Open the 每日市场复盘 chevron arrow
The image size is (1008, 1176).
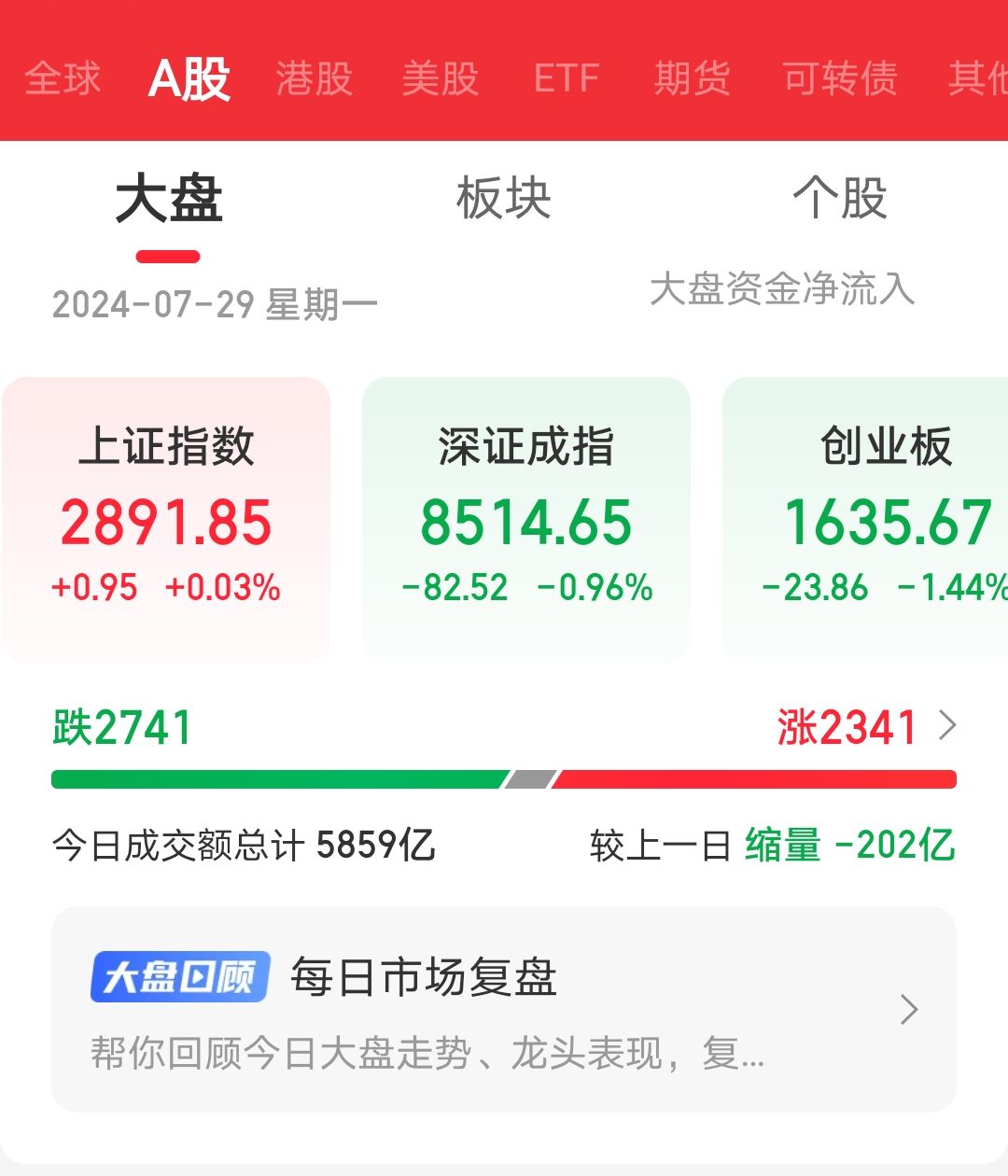[x=906, y=1011]
